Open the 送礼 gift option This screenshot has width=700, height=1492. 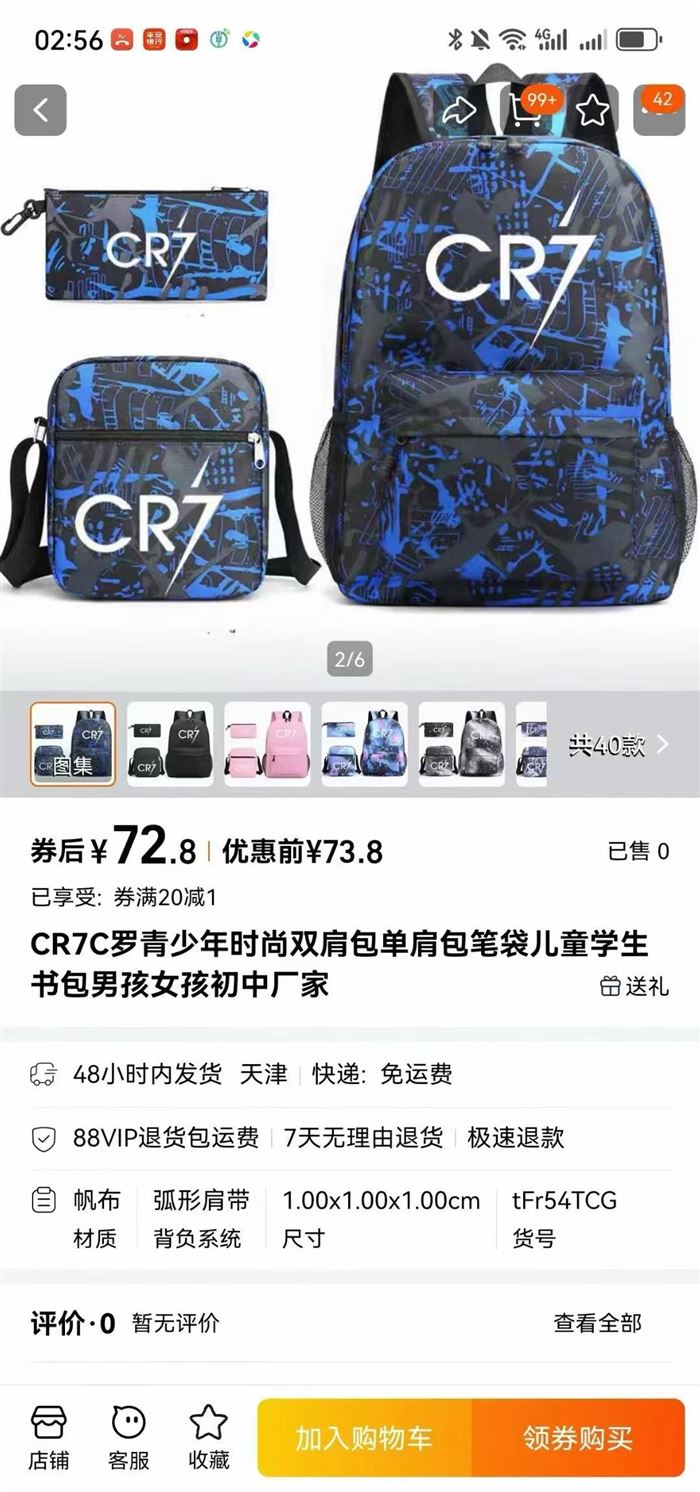[634, 986]
